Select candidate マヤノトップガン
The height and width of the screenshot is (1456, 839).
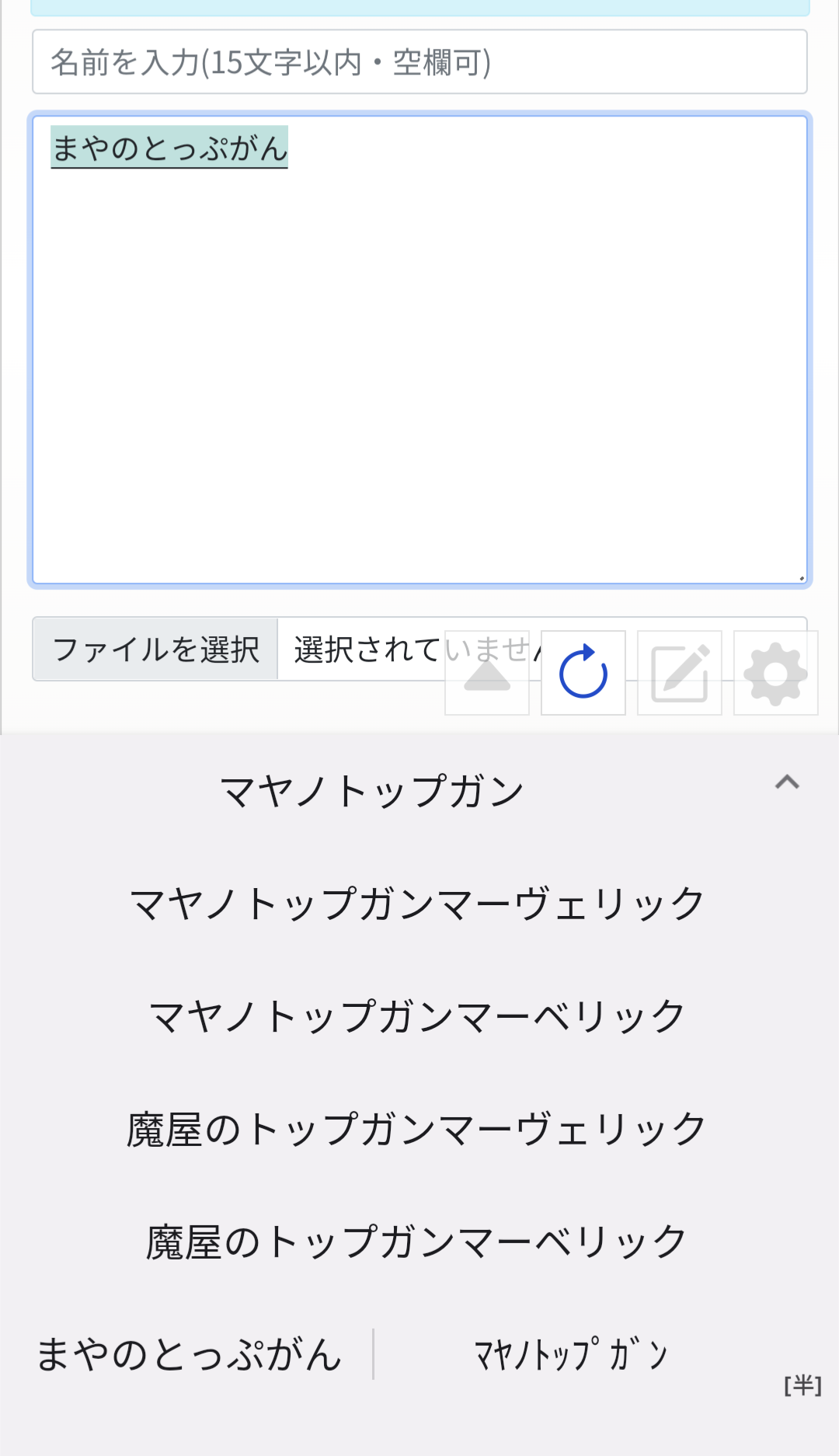(372, 792)
